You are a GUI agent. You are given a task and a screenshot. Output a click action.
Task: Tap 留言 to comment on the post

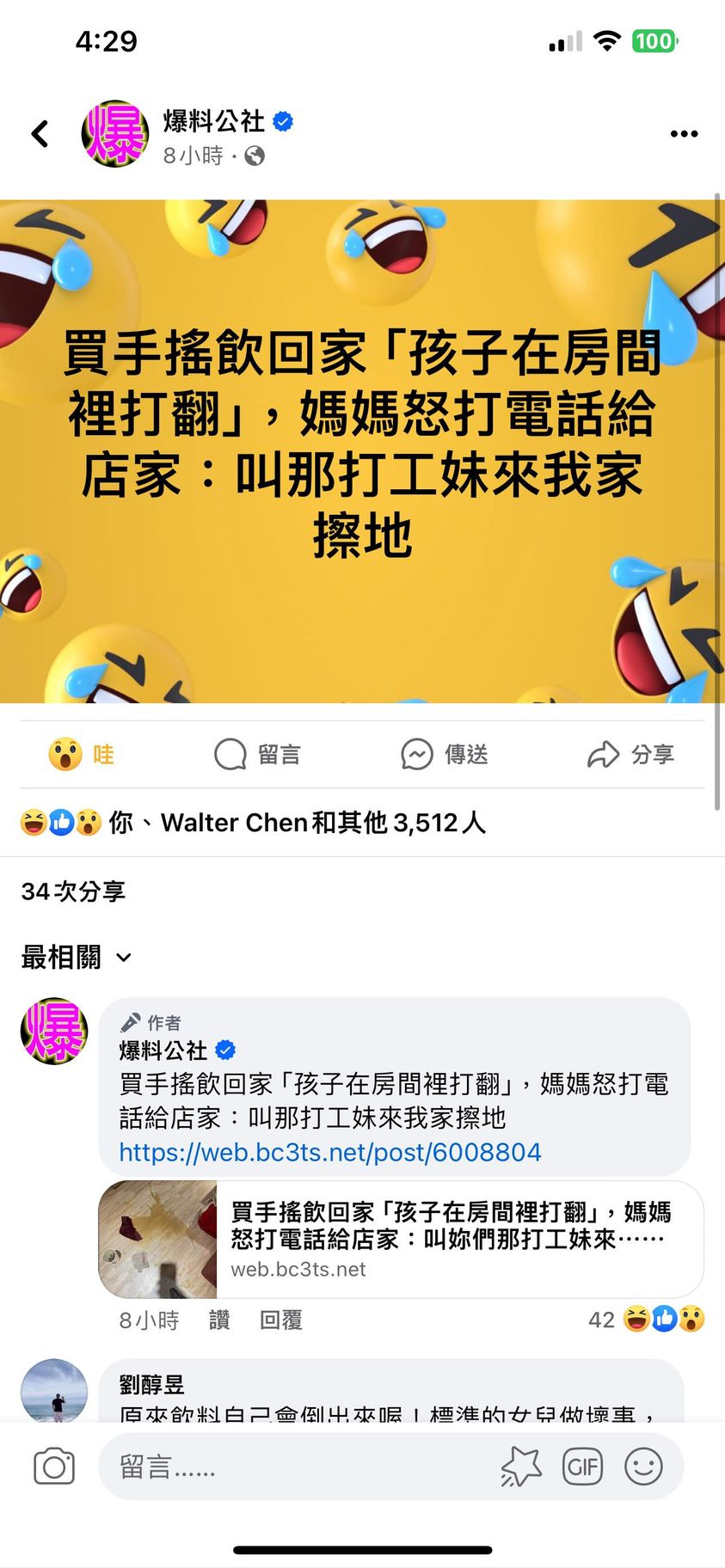257,755
